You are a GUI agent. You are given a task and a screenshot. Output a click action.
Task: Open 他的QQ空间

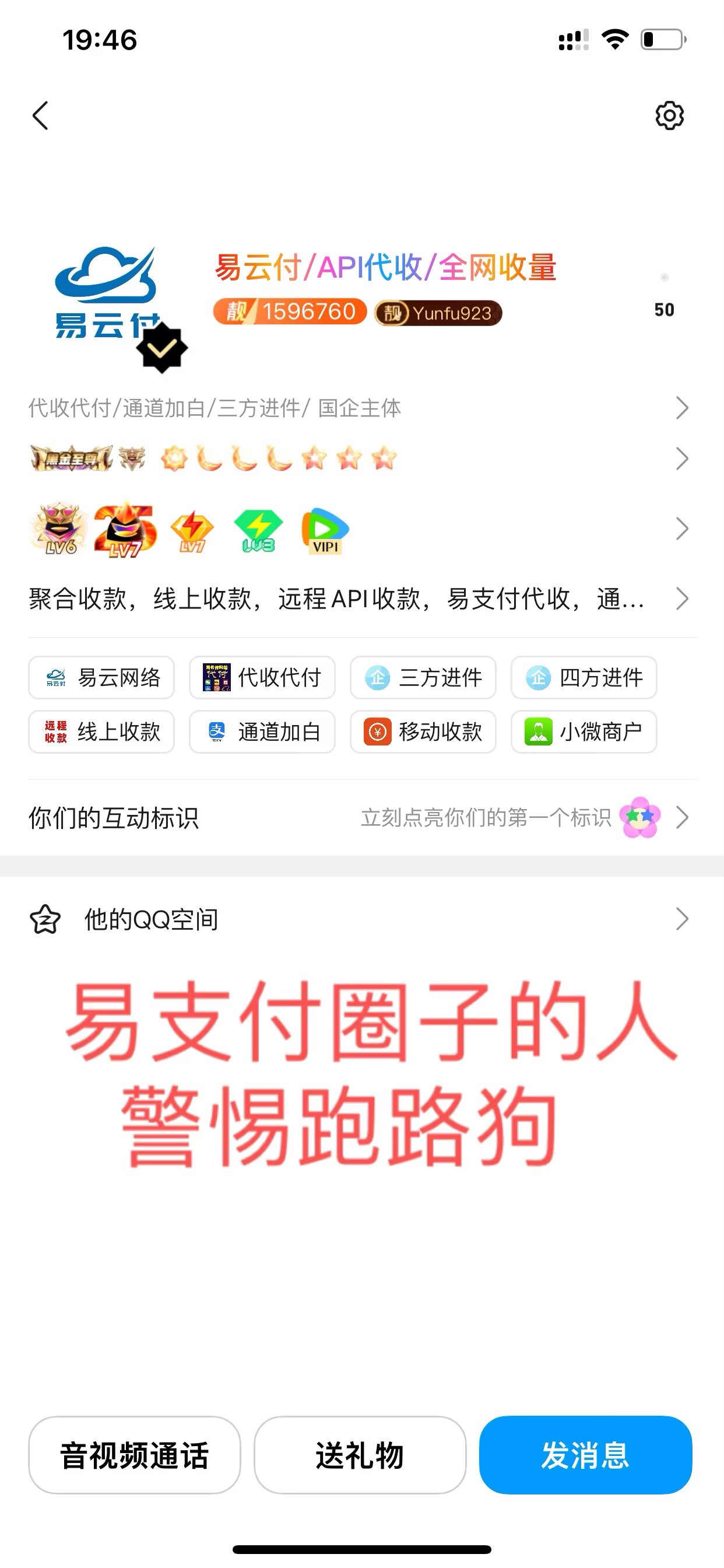pos(359,919)
